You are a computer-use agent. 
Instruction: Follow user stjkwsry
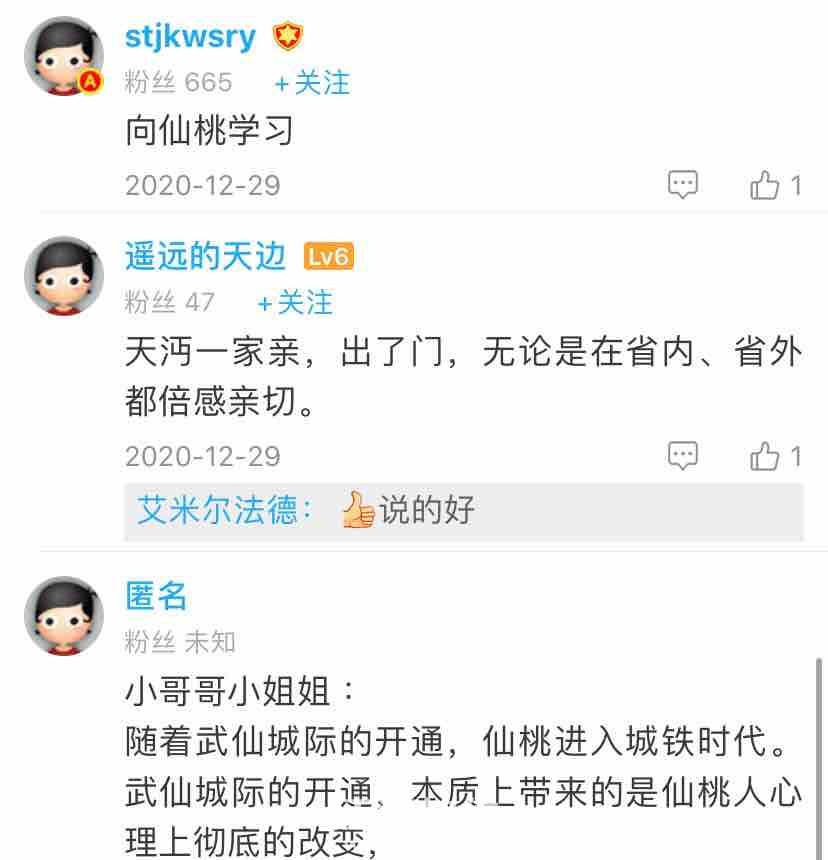pos(312,82)
